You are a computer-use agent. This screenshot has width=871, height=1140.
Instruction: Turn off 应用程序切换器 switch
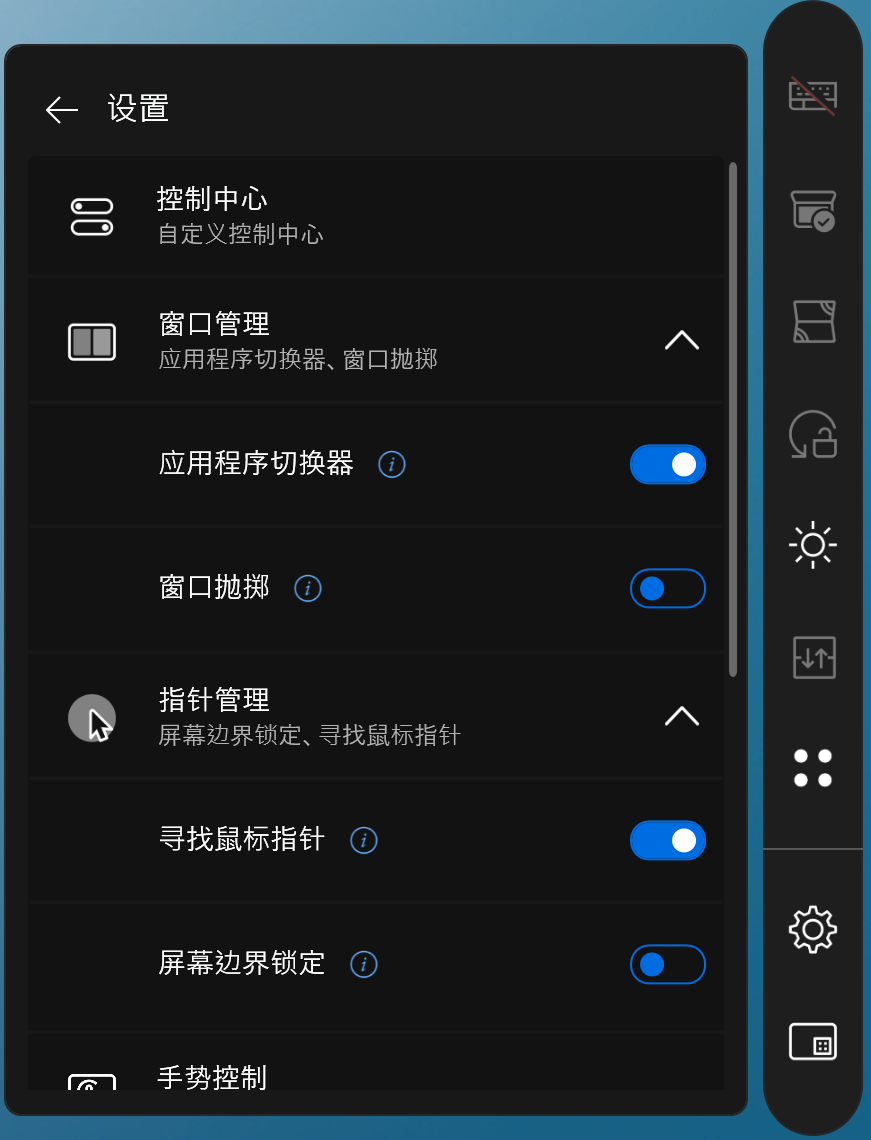click(x=667, y=464)
